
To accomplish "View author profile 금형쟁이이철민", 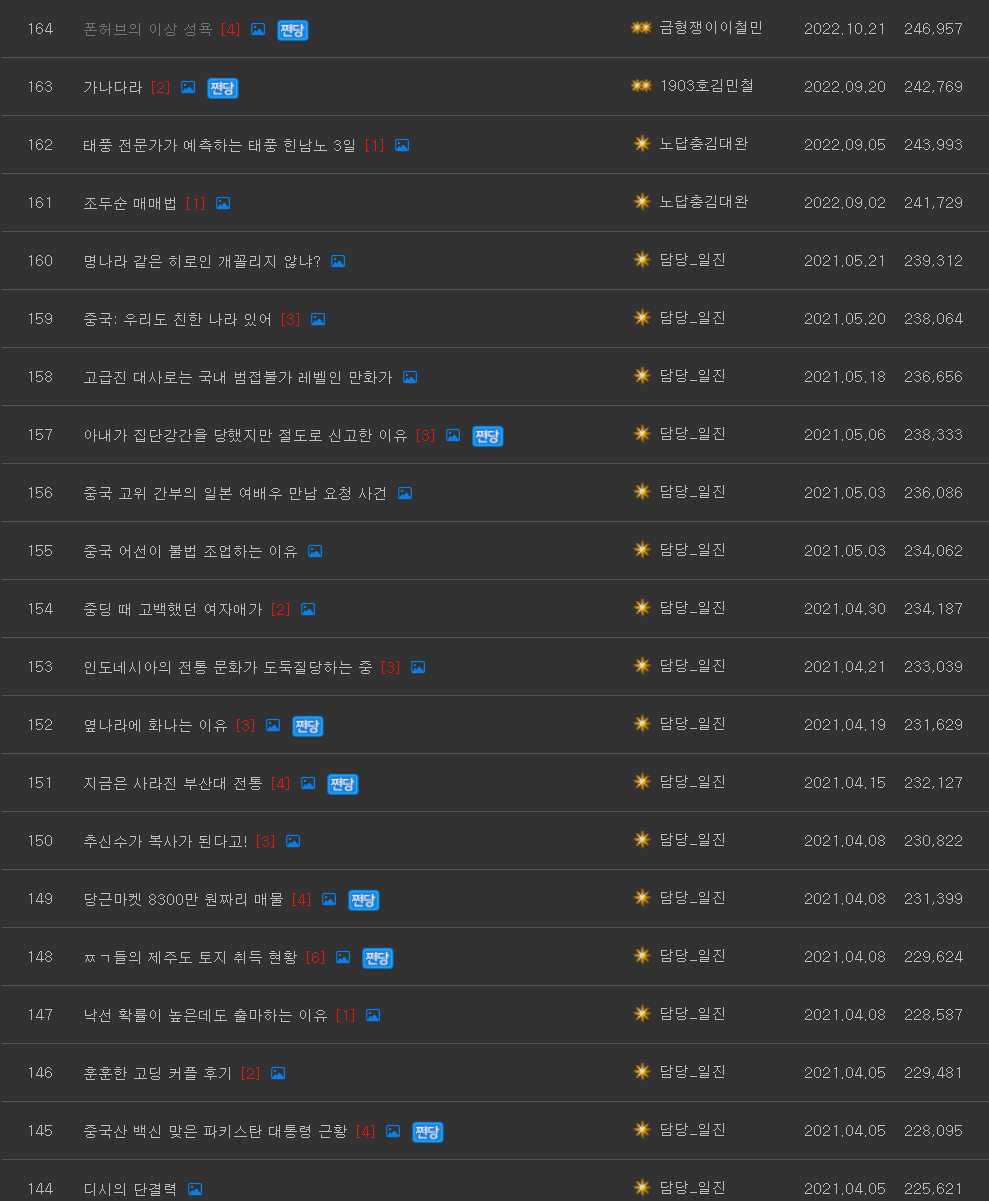I will 710,28.
